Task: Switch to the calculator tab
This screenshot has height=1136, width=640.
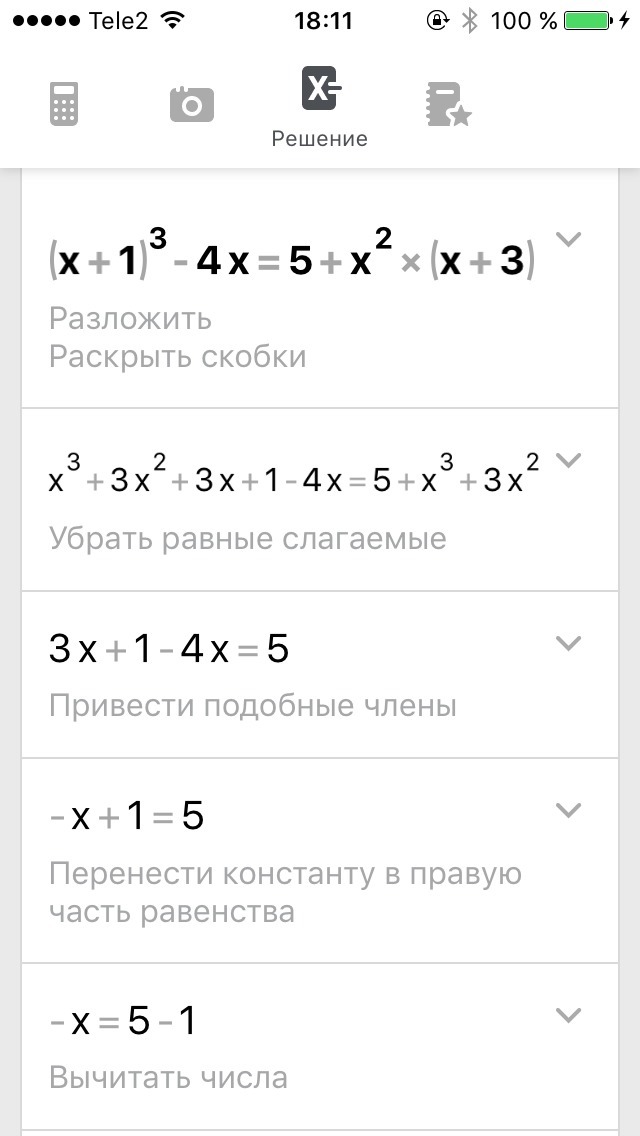Action: coord(64,103)
